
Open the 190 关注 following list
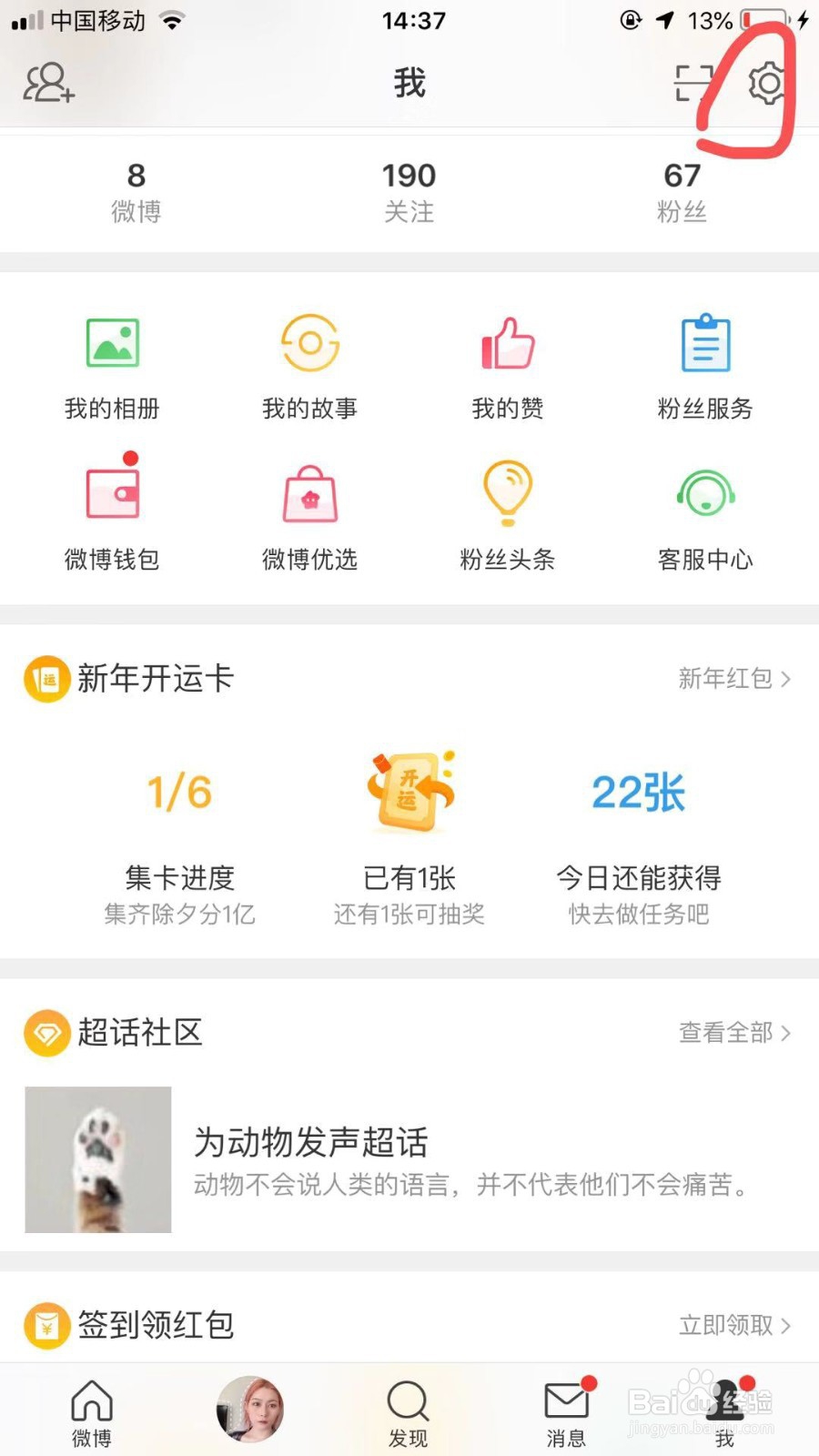click(409, 191)
